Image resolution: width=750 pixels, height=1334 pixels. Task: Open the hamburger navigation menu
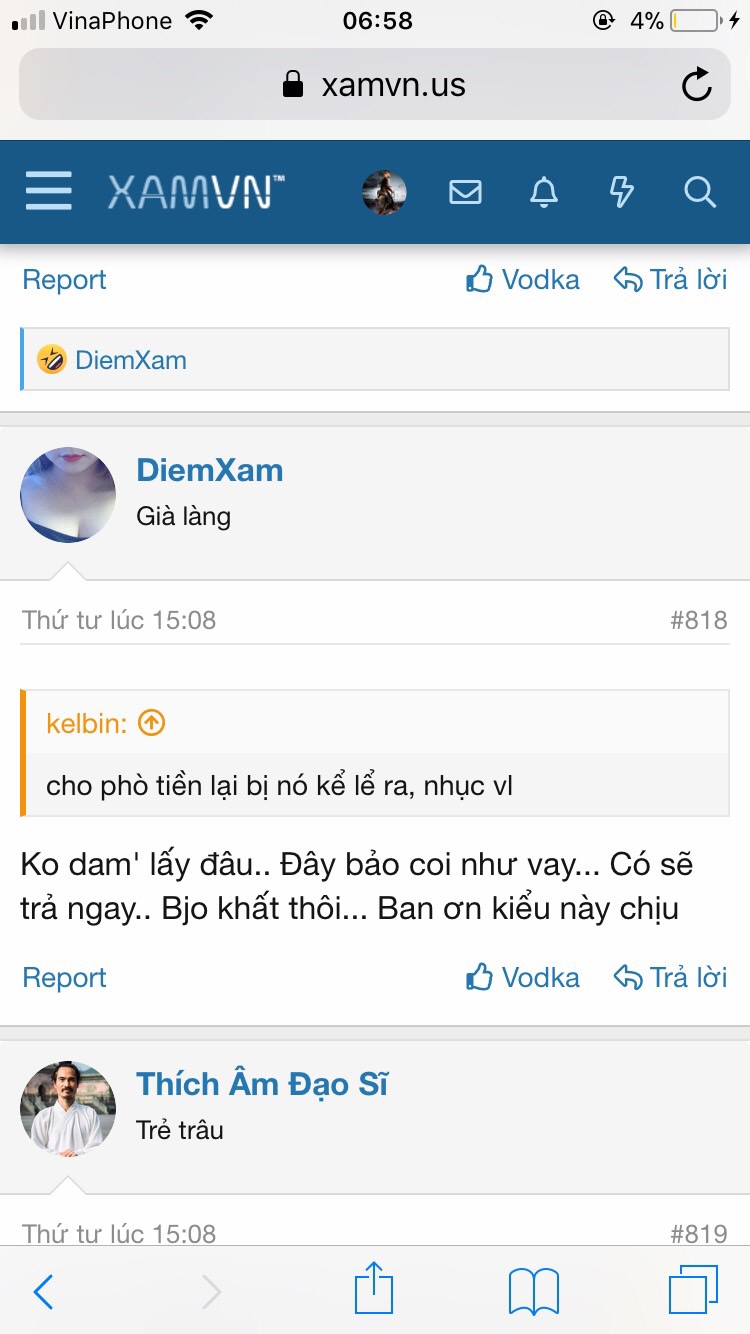[48, 190]
